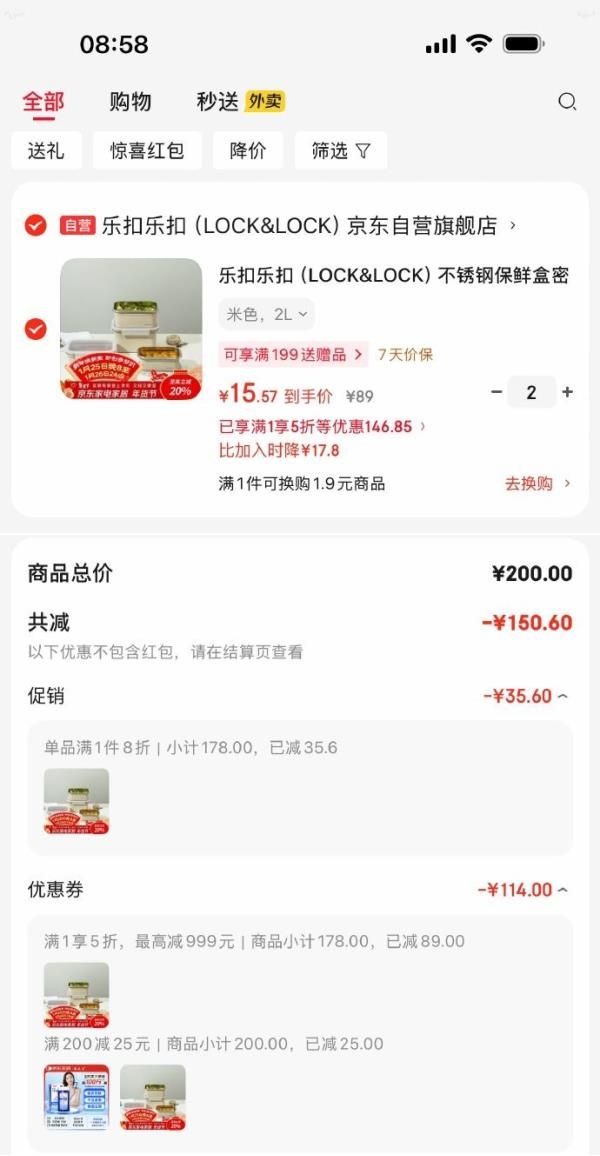
Task: Open the 筛选 filter options
Action: 340,150
